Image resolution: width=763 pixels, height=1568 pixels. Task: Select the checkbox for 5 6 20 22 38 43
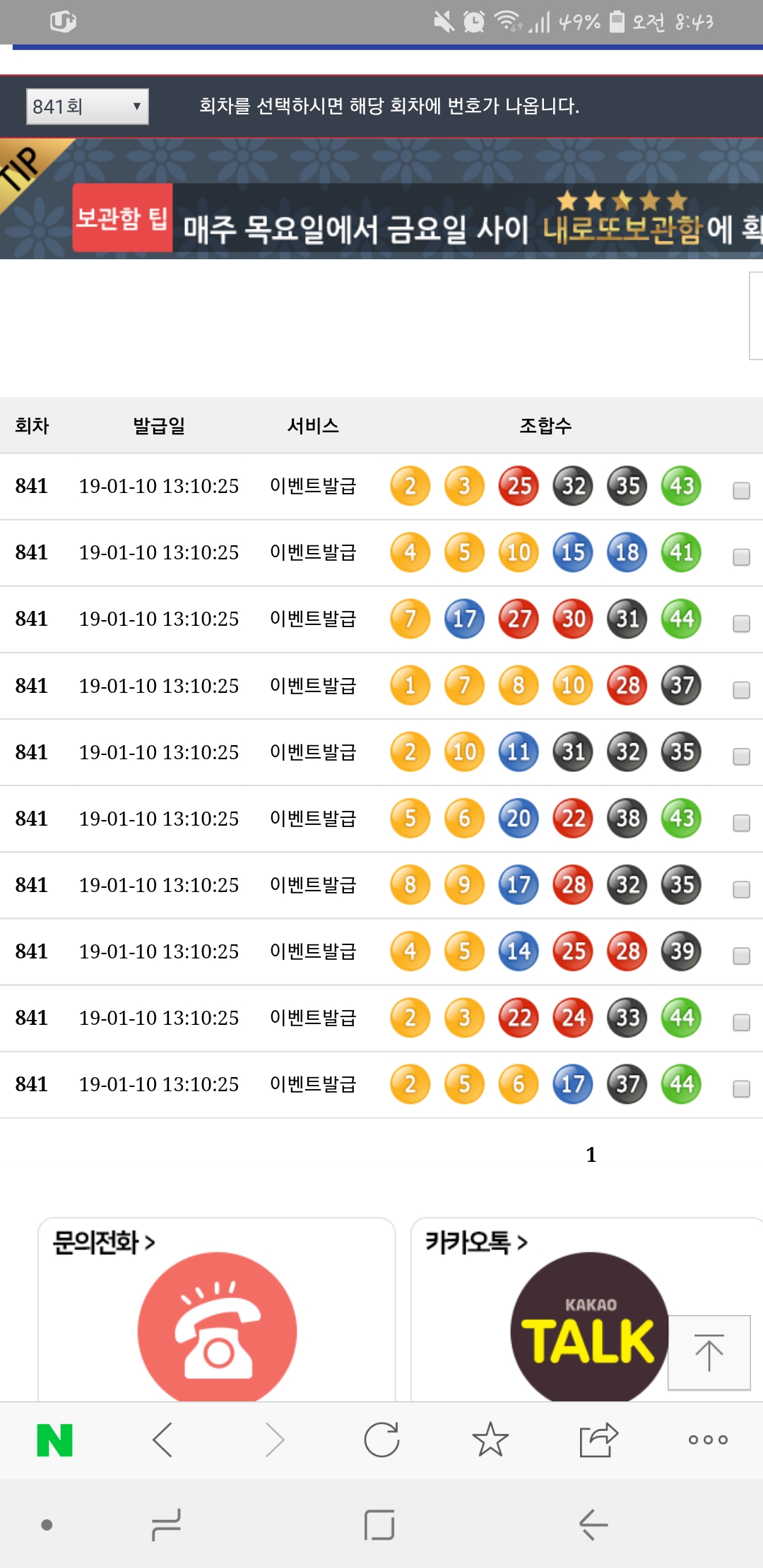[x=741, y=823]
